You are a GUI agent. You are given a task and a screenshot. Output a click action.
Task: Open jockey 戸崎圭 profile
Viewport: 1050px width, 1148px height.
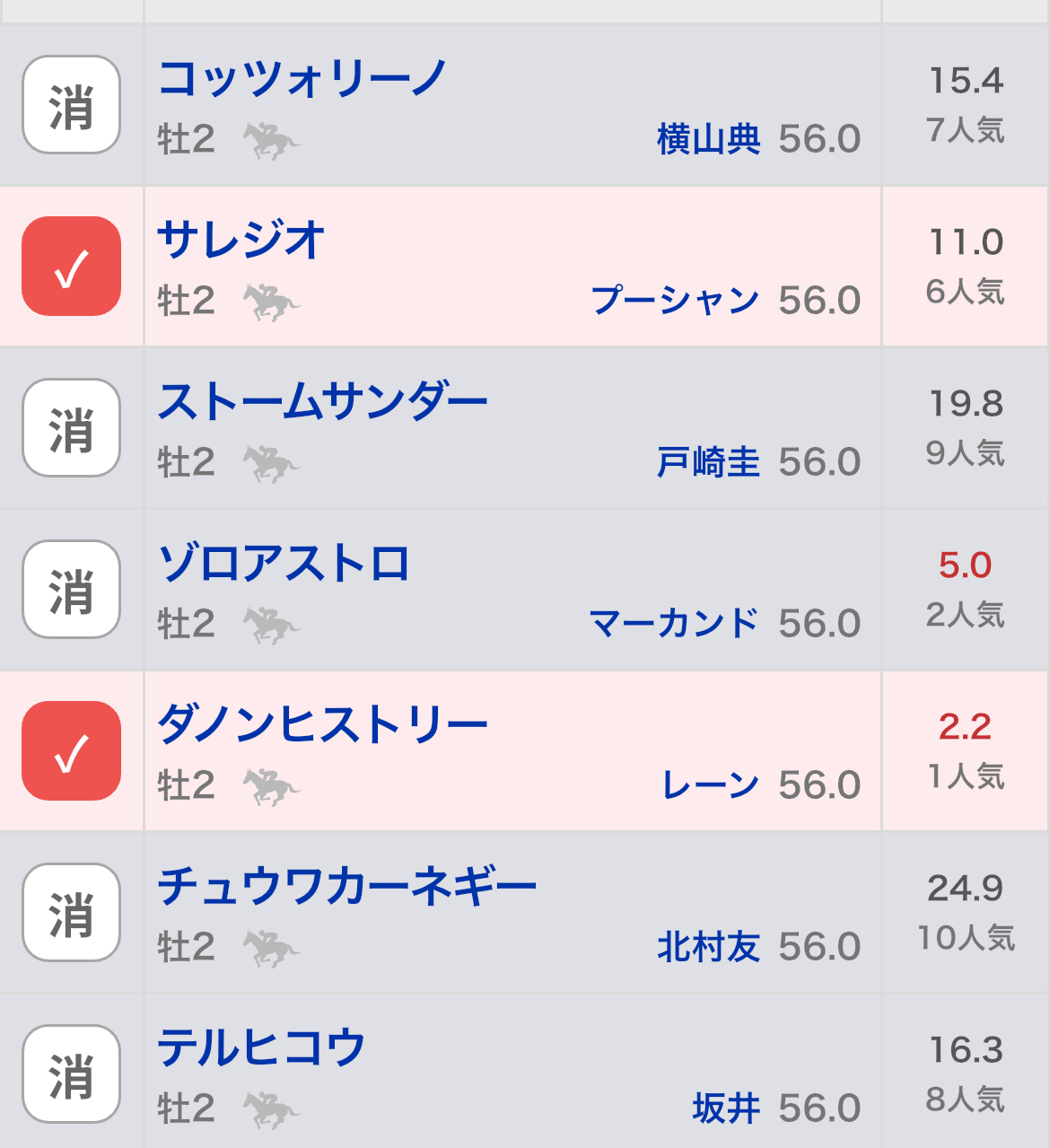tap(708, 462)
